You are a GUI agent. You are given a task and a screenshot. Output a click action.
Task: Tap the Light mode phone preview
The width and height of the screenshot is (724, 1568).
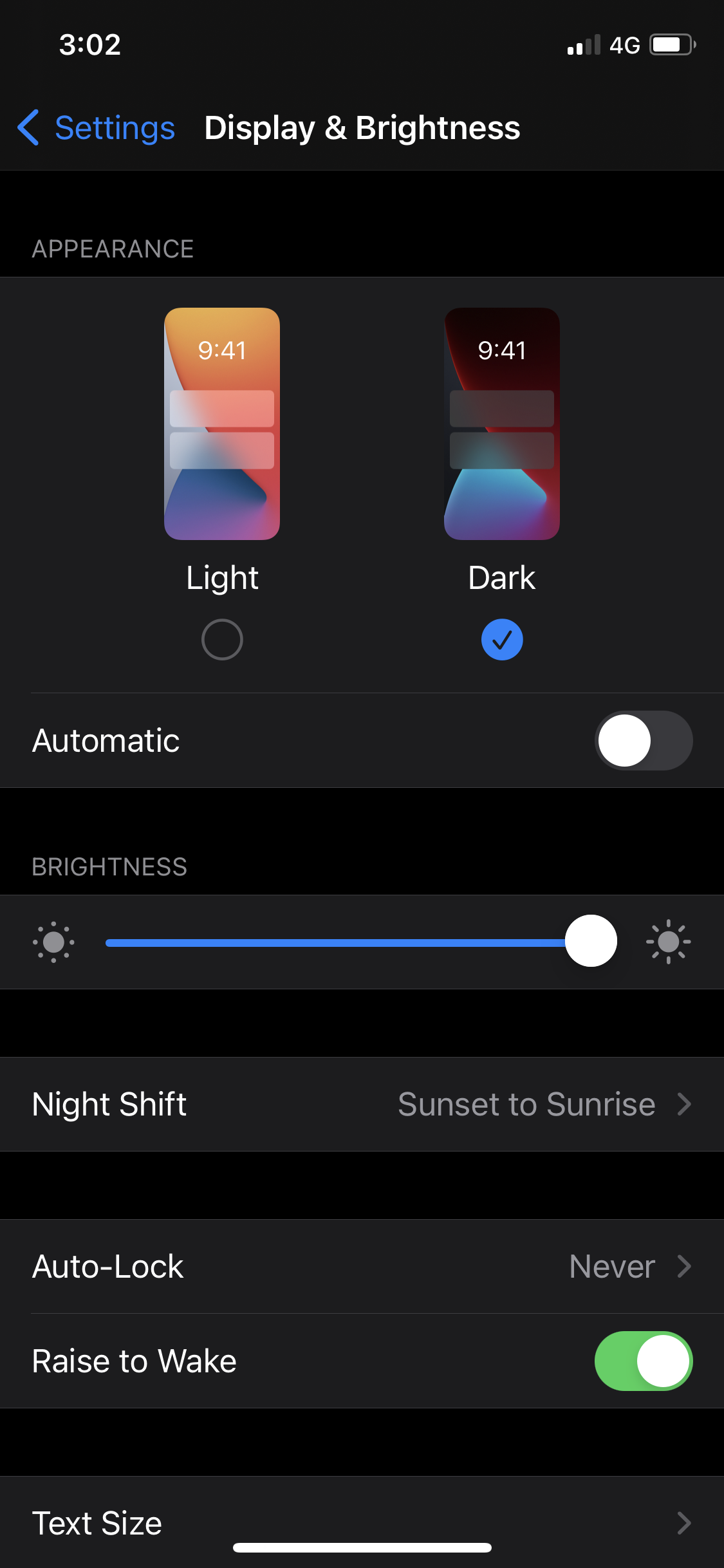click(222, 424)
